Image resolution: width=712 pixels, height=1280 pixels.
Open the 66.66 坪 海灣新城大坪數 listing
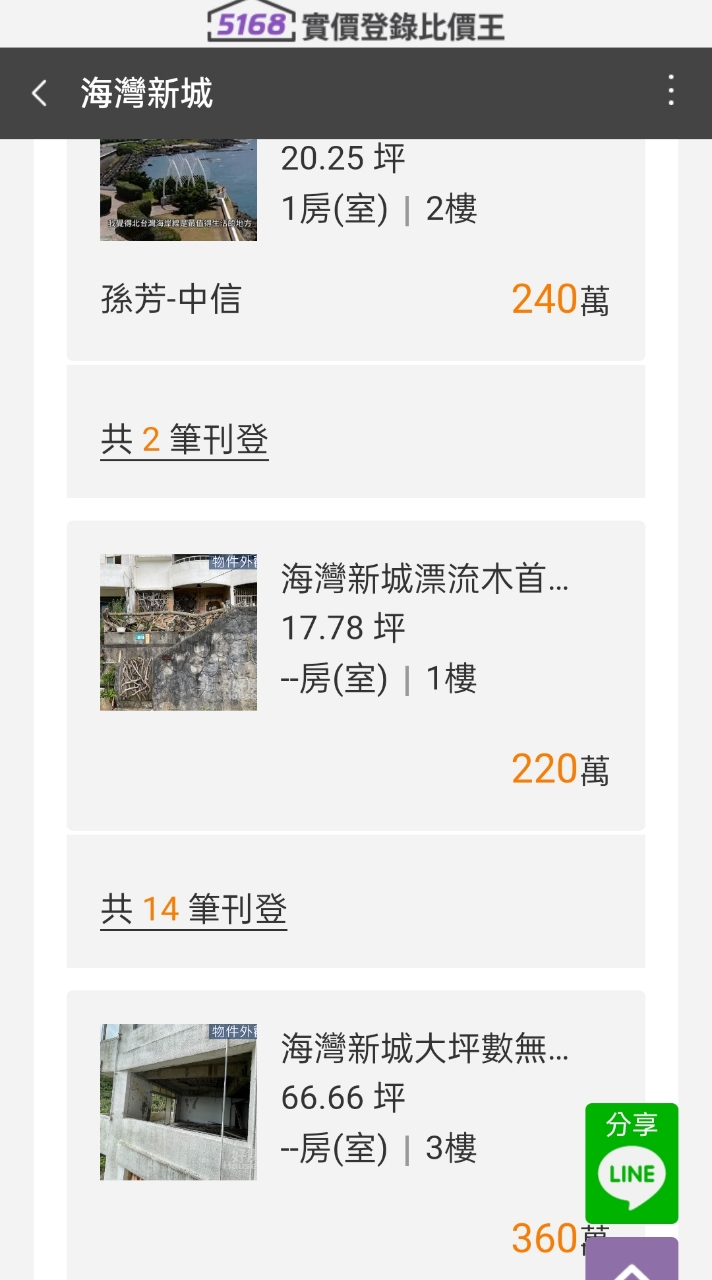(x=424, y=1049)
